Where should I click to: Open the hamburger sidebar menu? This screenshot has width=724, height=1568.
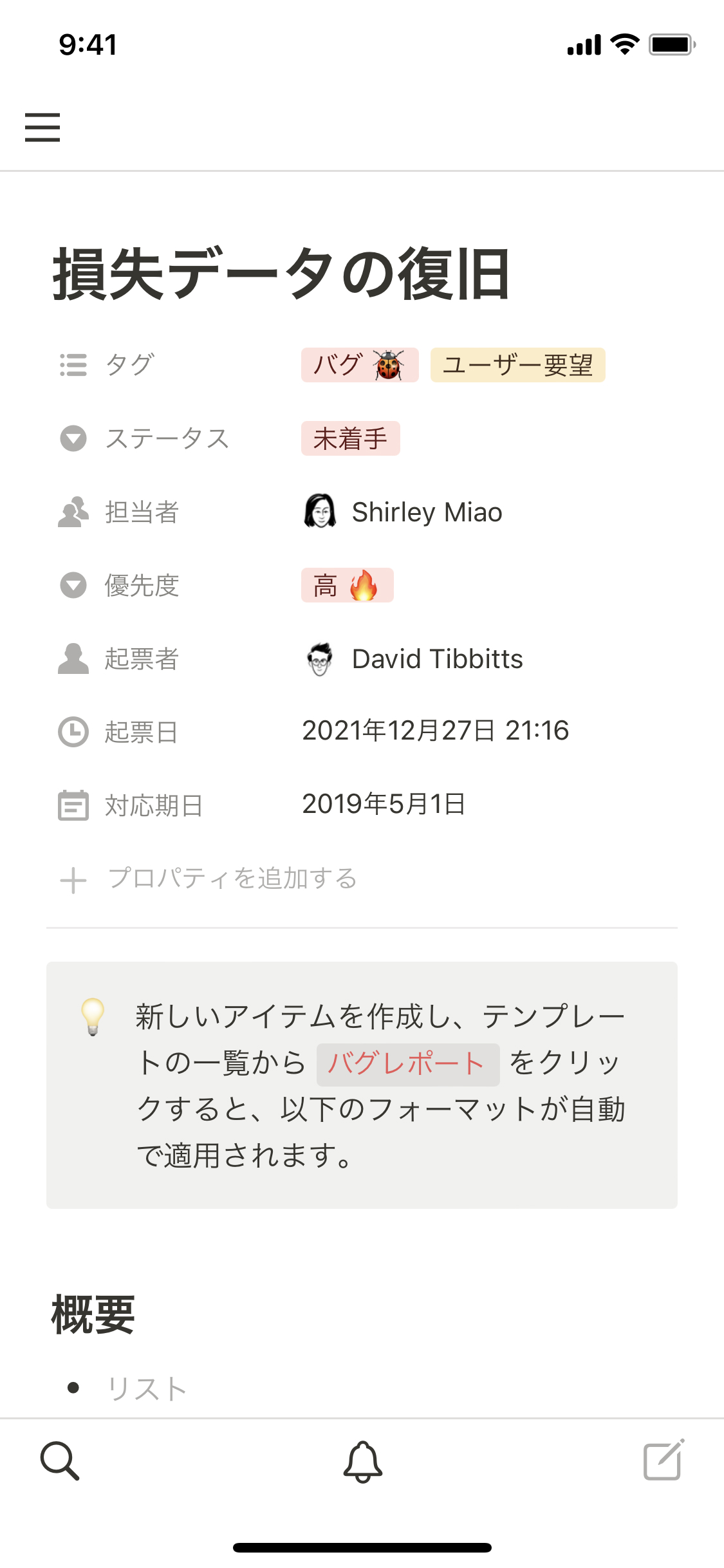tap(42, 127)
